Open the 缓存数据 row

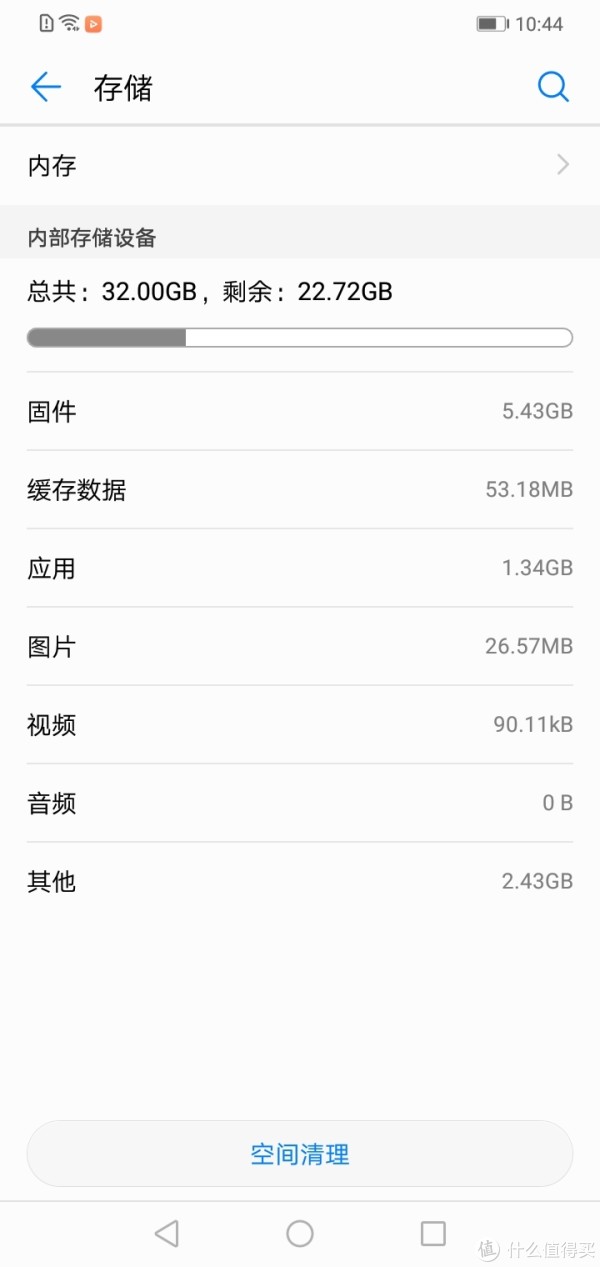(x=300, y=490)
